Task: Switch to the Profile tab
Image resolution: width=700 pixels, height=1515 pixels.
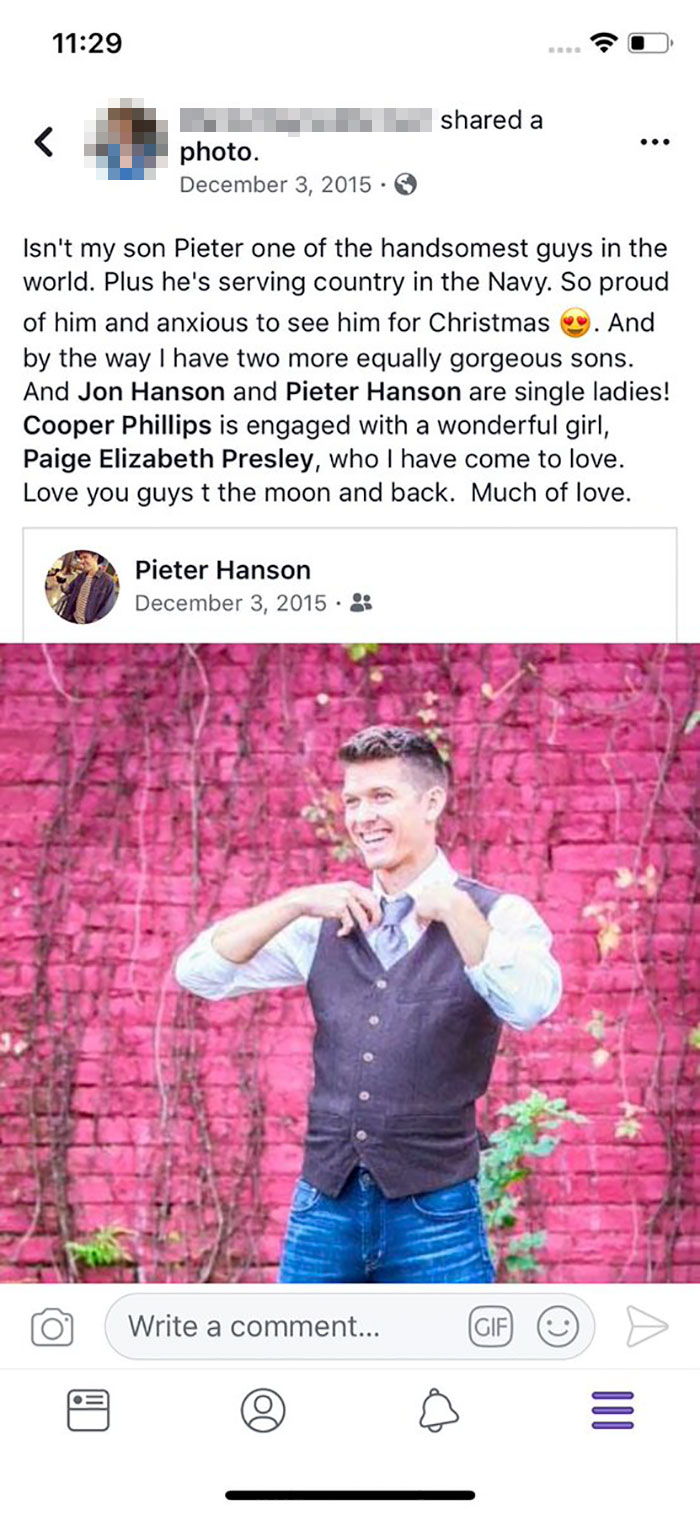Action: pos(263,1410)
